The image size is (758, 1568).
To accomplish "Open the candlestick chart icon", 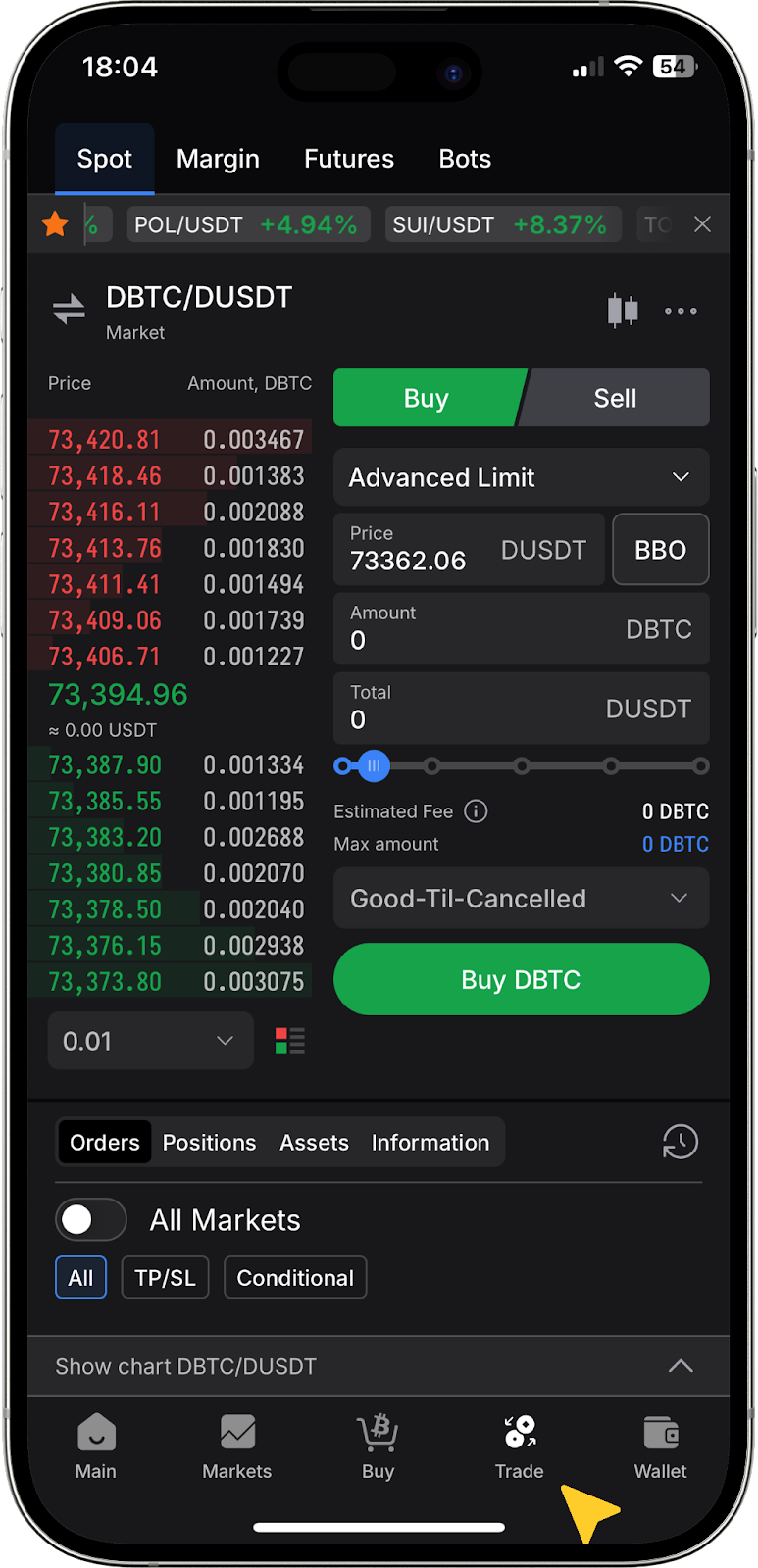I will pyautogui.click(x=622, y=311).
